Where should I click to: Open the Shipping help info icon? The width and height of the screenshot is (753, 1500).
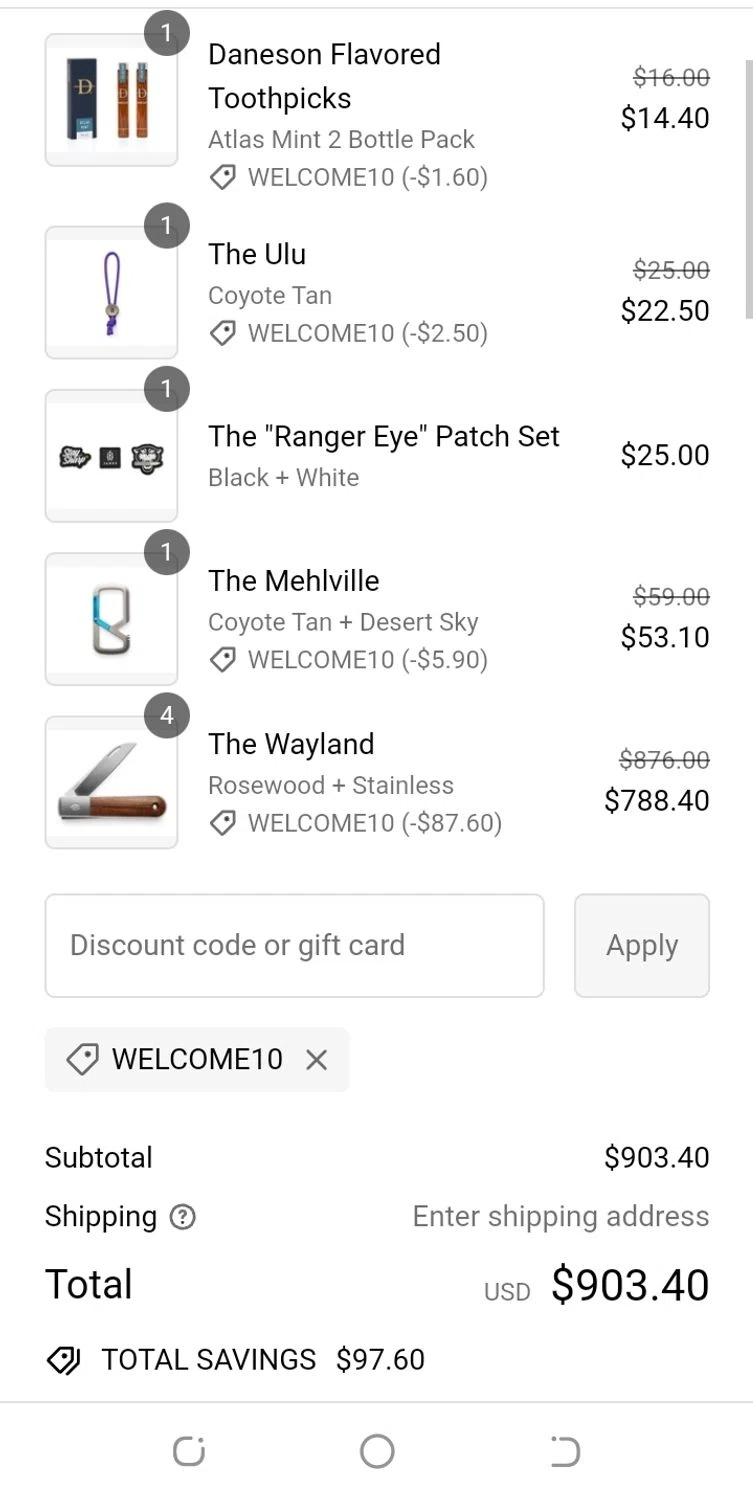click(x=183, y=1217)
